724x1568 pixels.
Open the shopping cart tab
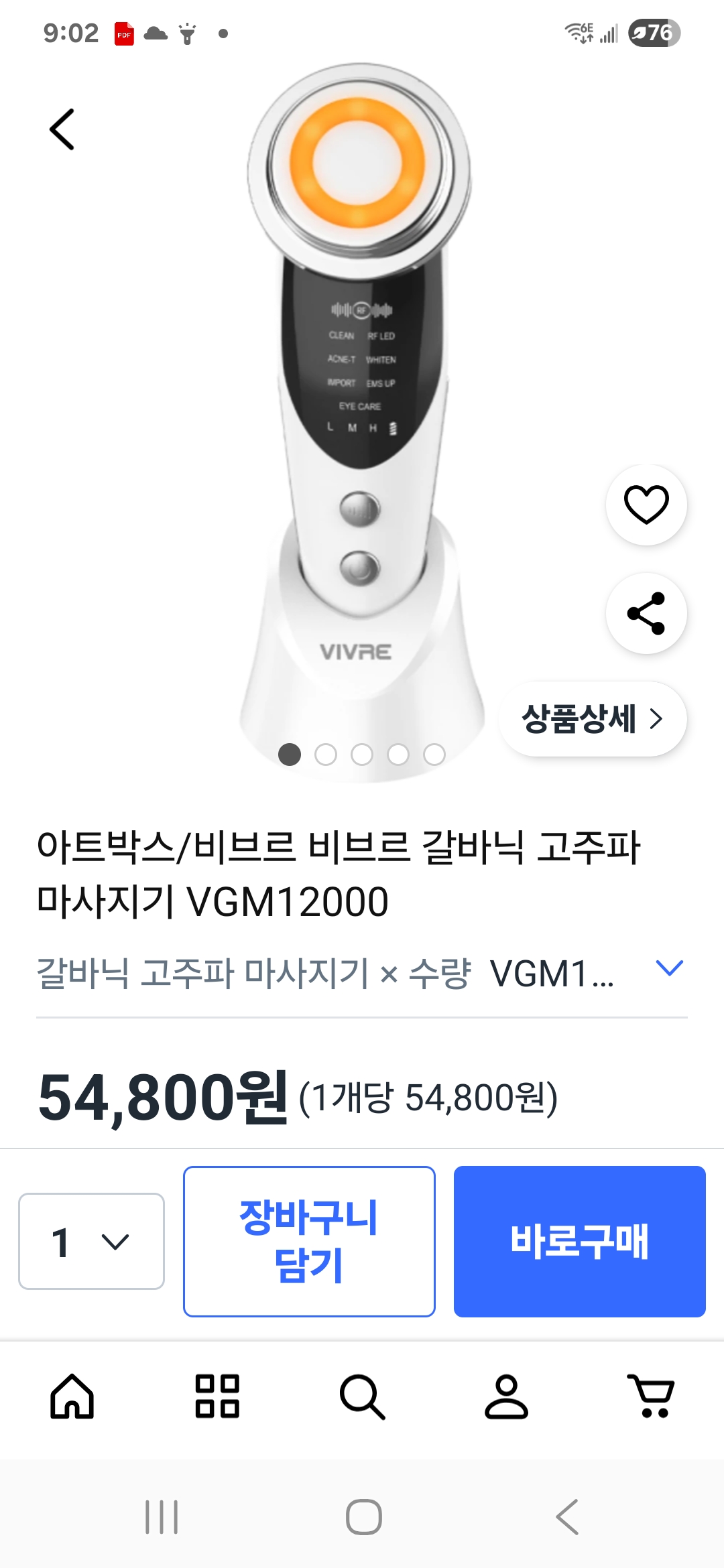(x=652, y=1396)
